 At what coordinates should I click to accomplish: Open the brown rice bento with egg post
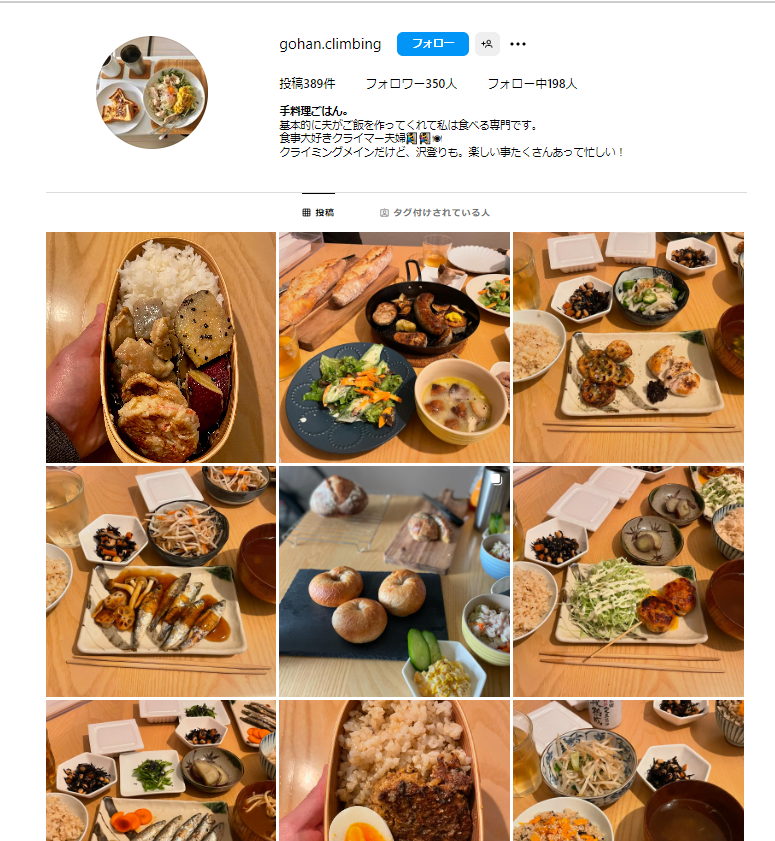click(394, 770)
